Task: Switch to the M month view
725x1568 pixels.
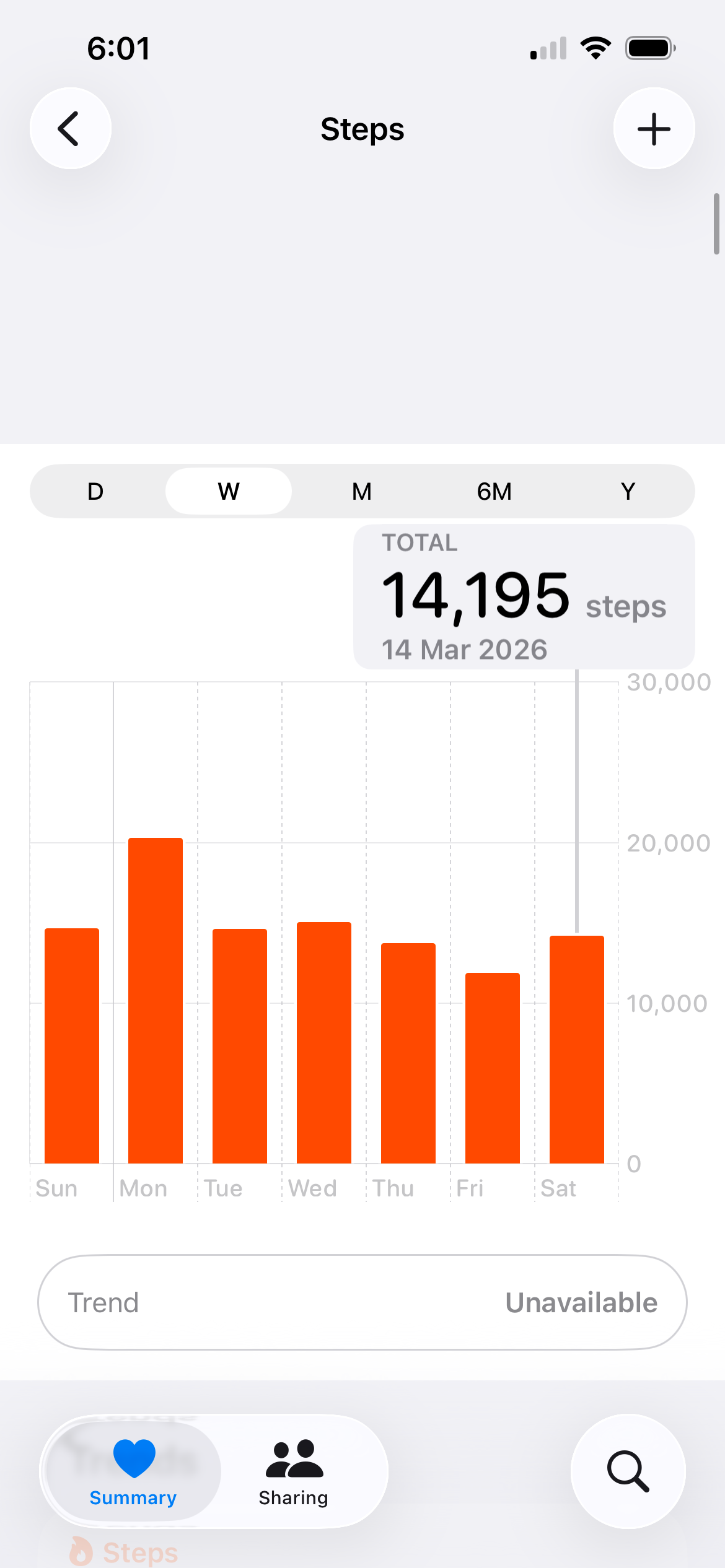Action: click(x=362, y=491)
